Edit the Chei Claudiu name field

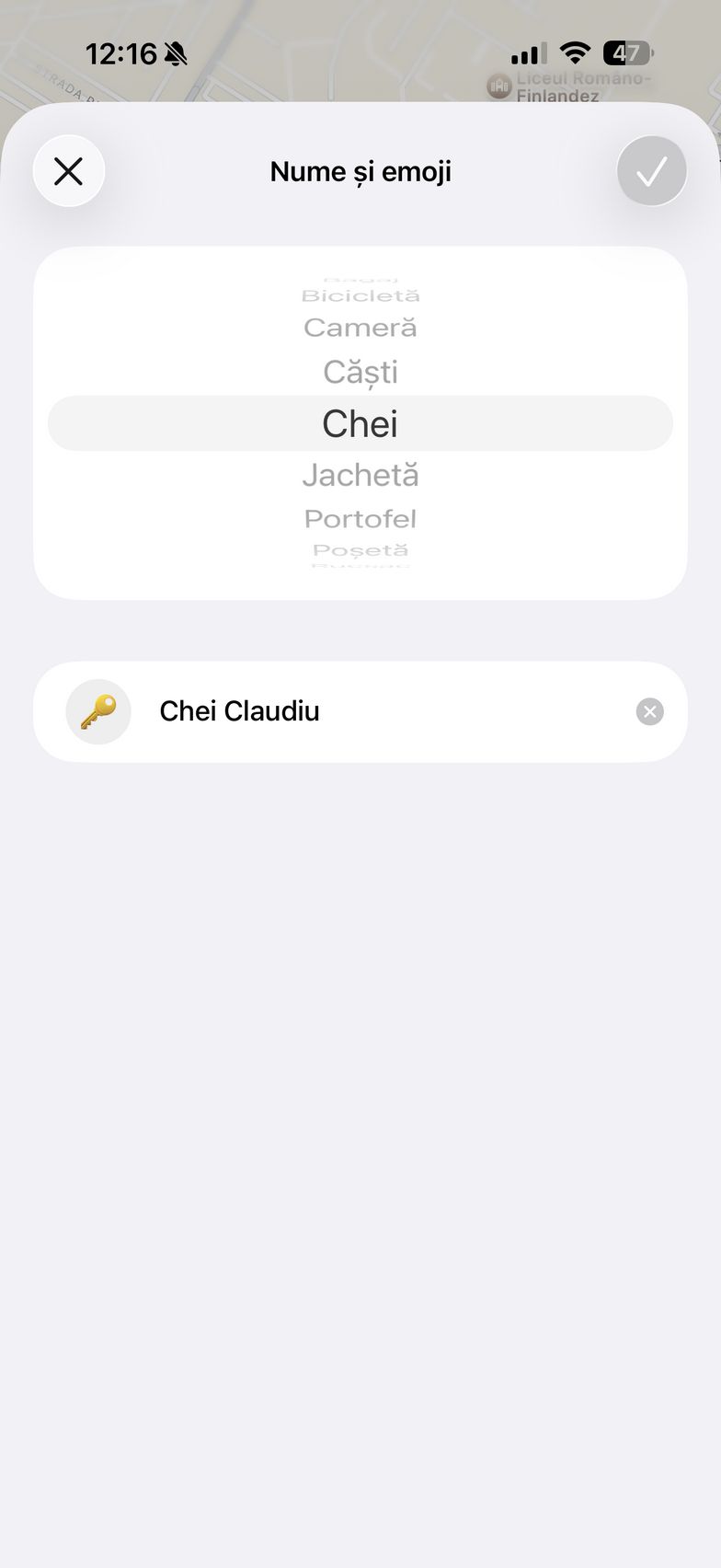pyautogui.click(x=368, y=711)
